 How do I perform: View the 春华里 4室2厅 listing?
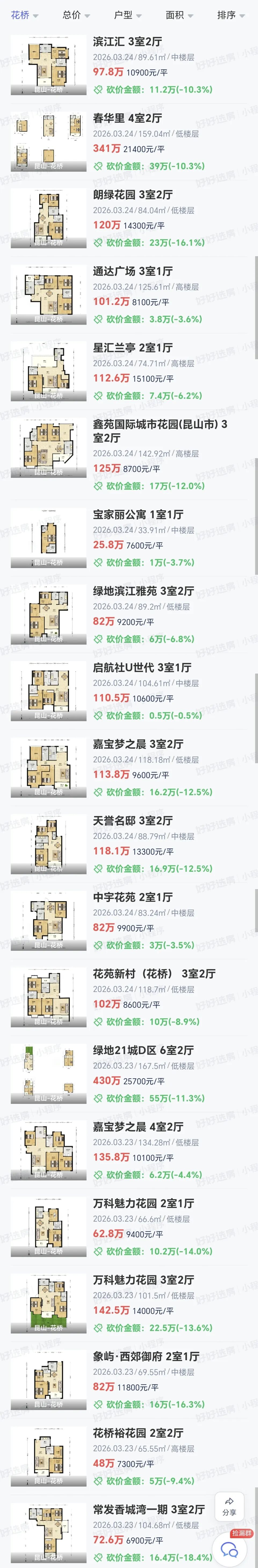click(127, 119)
